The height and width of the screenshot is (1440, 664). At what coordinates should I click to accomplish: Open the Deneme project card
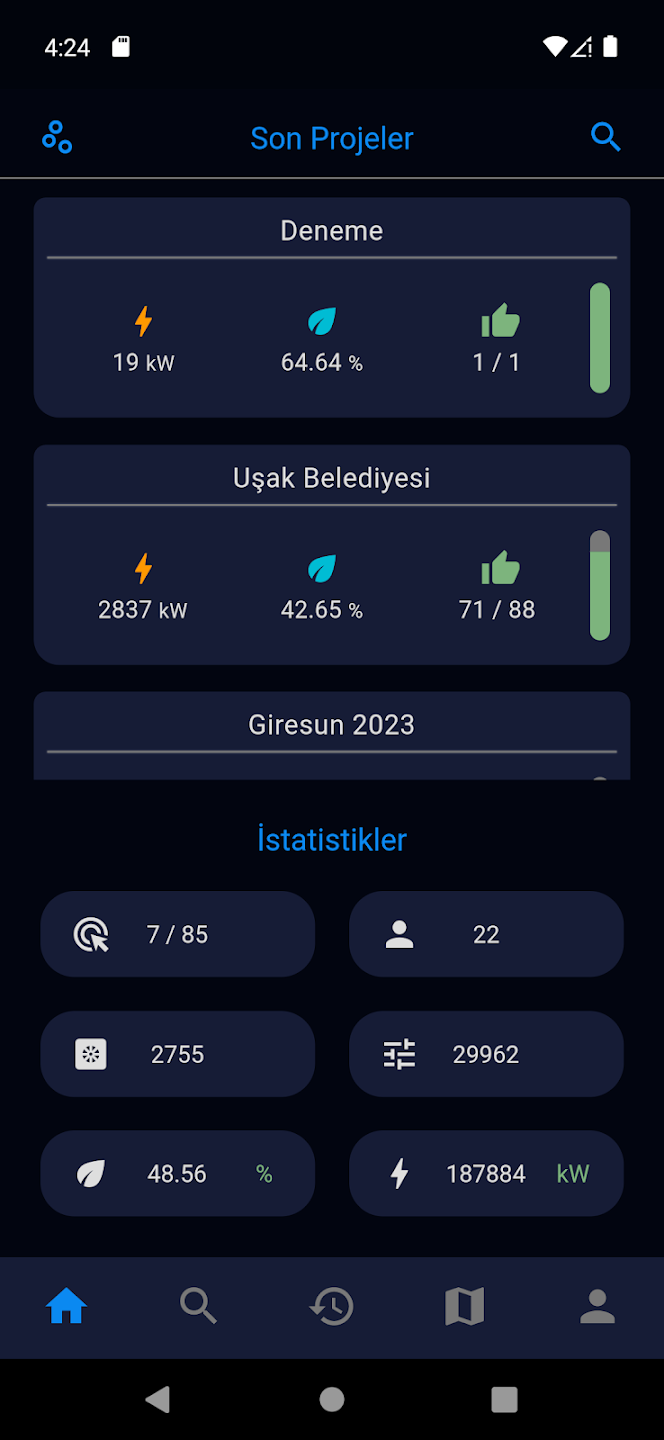[331, 307]
